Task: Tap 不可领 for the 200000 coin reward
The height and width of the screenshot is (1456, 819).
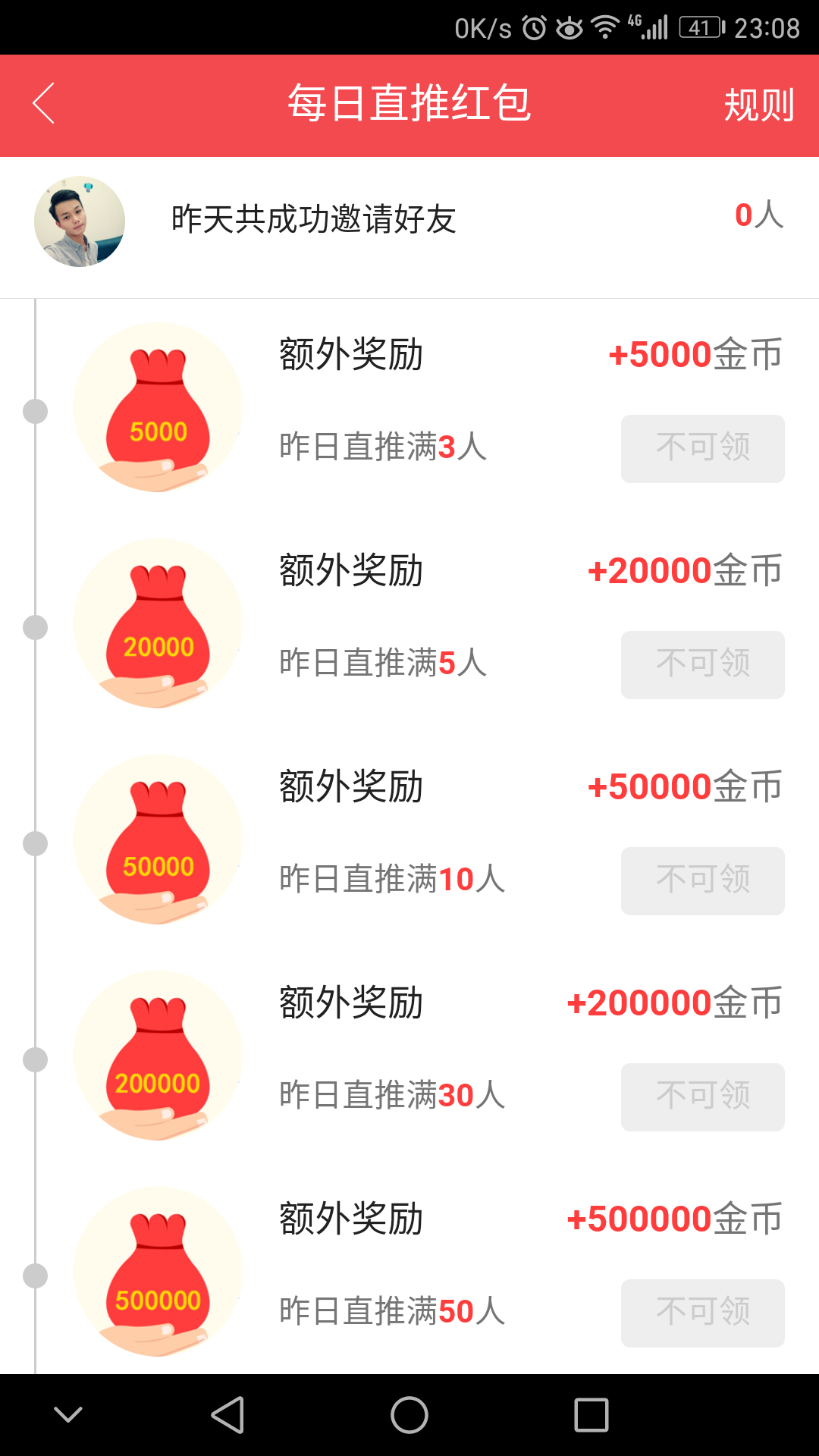Action: coord(702,1097)
